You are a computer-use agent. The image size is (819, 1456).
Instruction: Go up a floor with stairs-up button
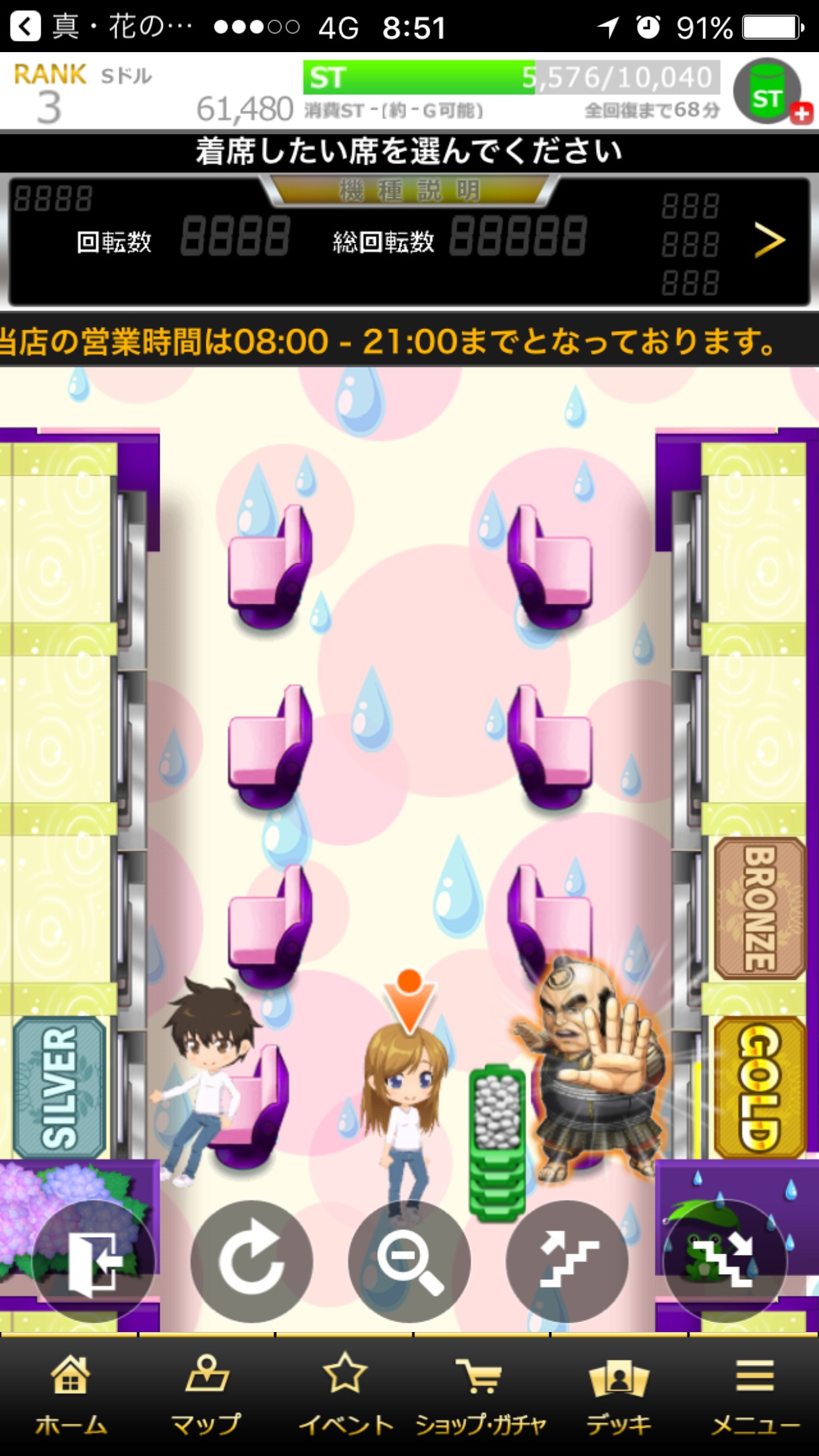click(x=566, y=1261)
